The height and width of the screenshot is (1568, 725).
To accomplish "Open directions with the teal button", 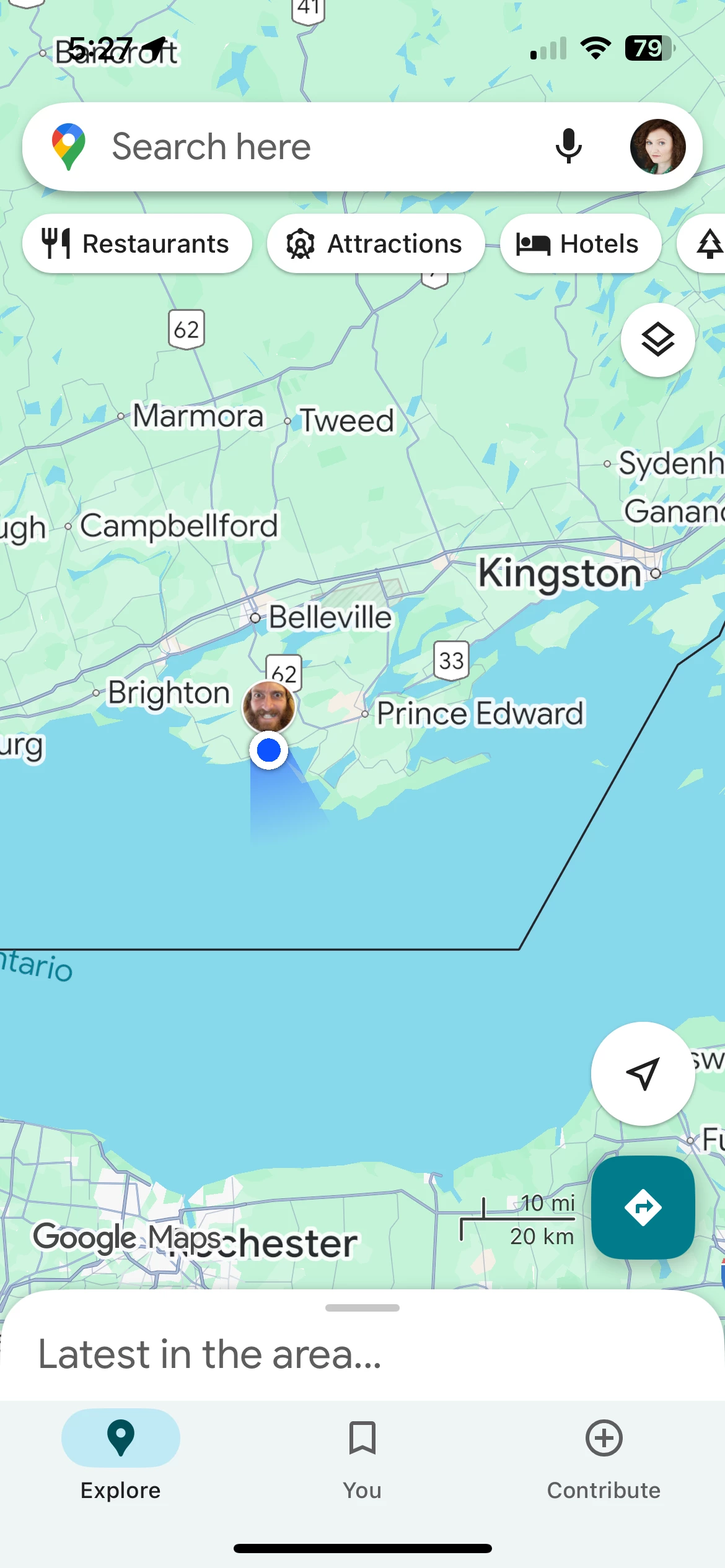I will pyautogui.click(x=643, y=1207).
